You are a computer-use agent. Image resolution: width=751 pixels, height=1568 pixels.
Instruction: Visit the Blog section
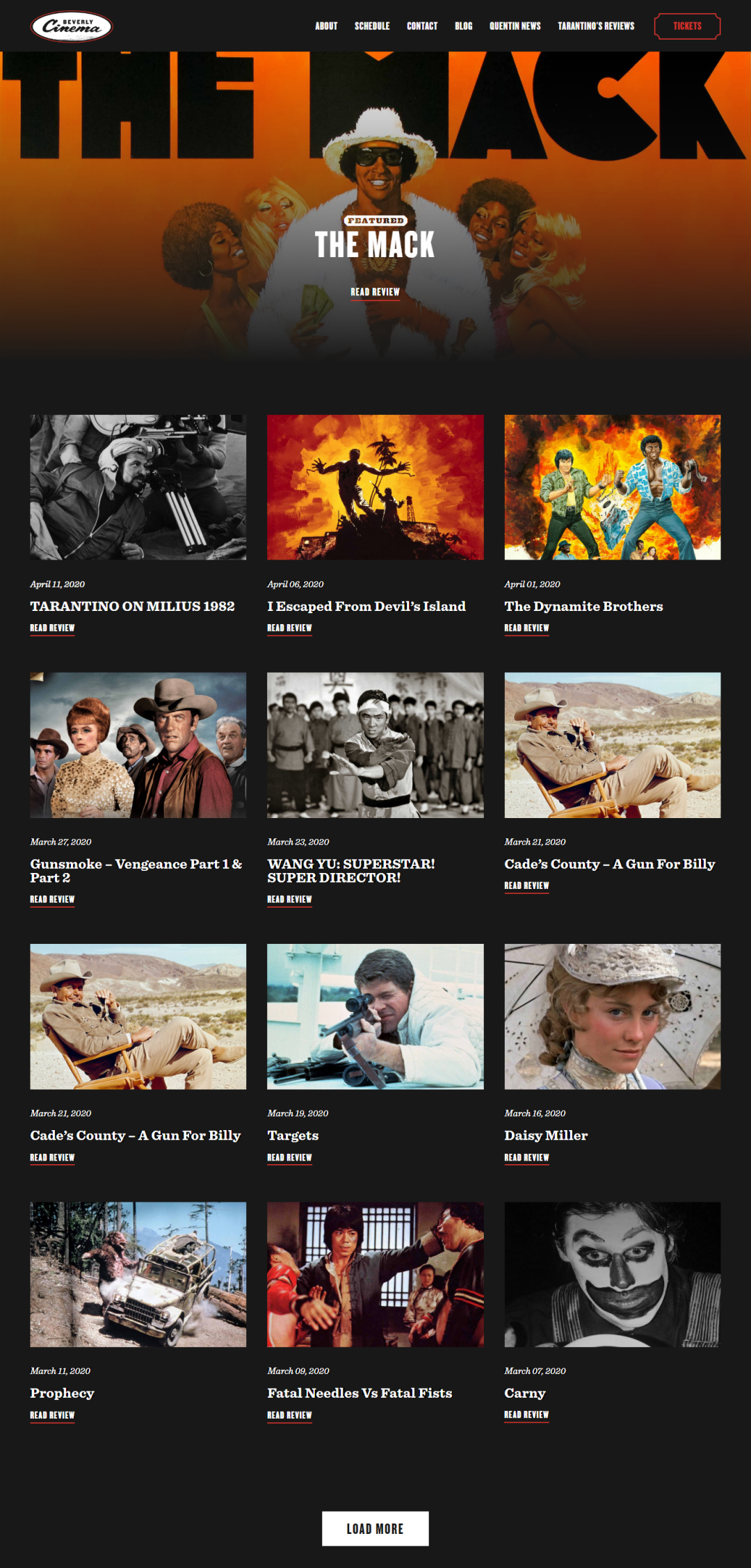[x=463, y=26]
